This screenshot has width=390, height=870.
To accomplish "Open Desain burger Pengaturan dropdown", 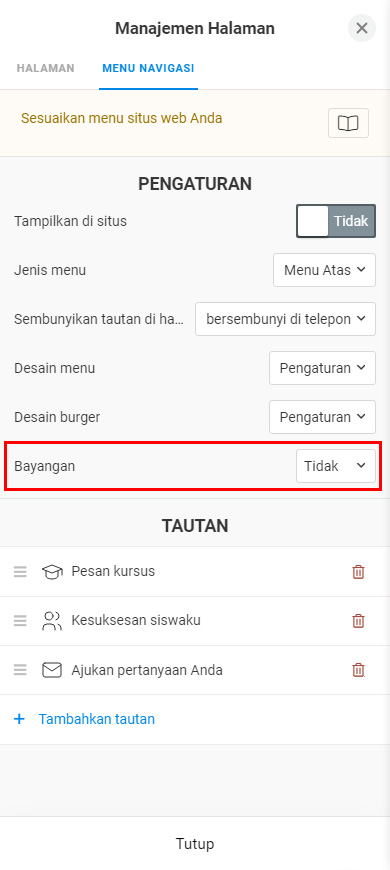I will click(x=322, y=417).
